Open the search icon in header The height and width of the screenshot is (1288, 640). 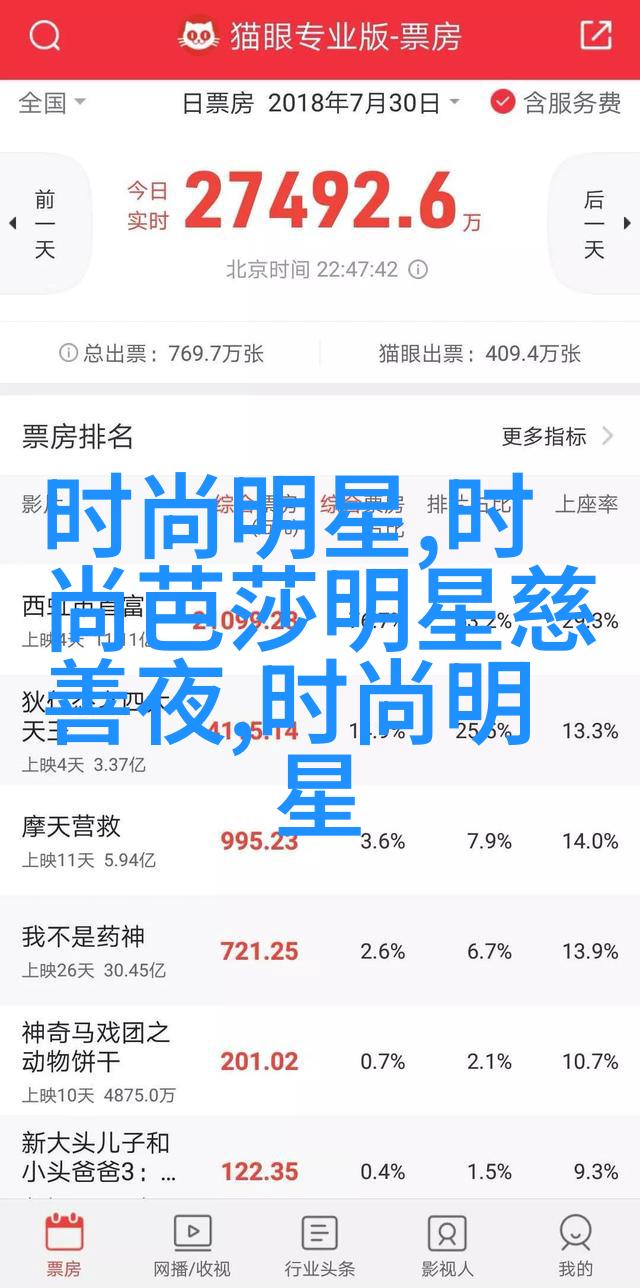(x=44, y=37)
